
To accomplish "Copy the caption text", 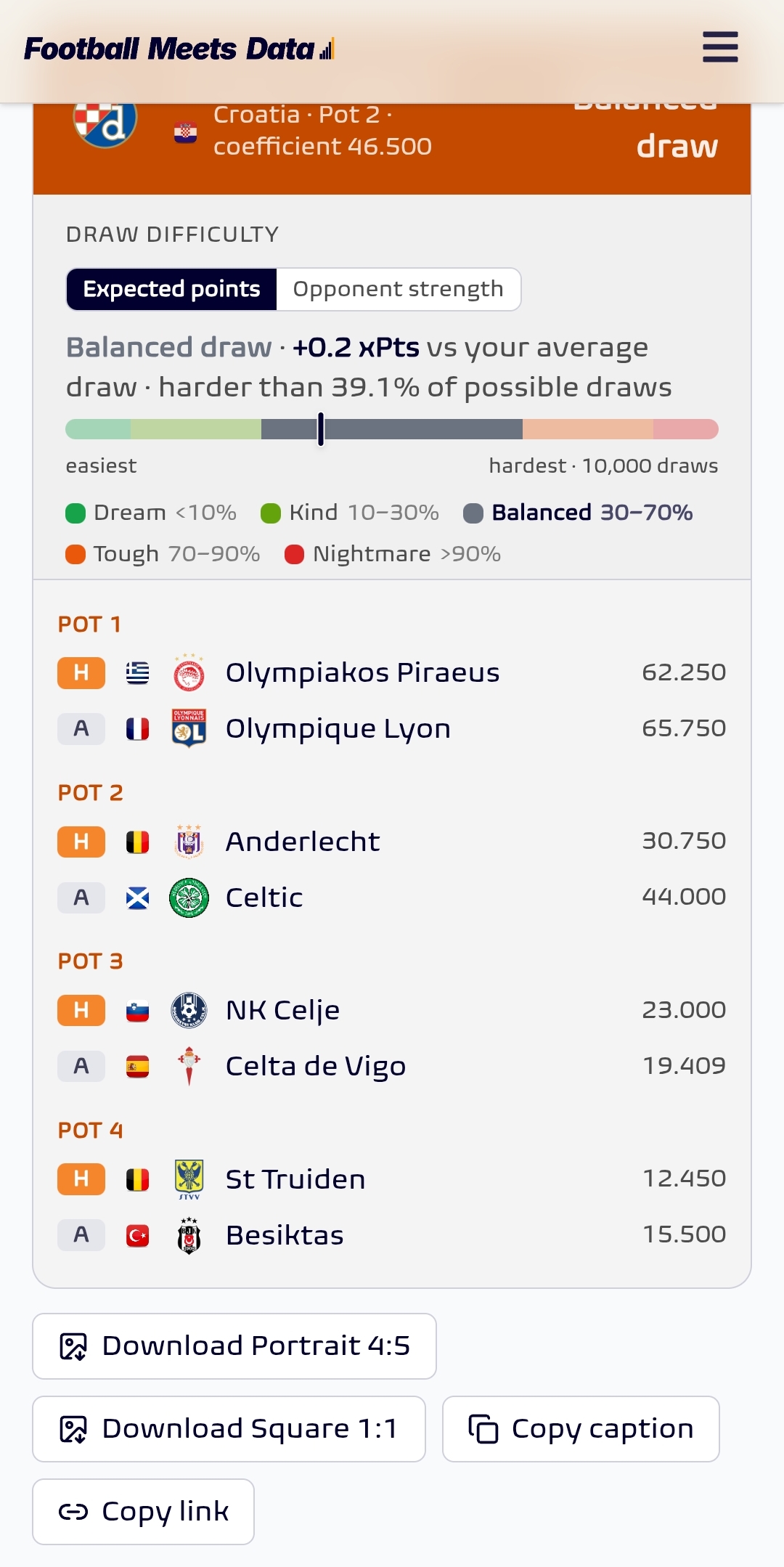I will pyautogui.click(x=581, y=1429).
